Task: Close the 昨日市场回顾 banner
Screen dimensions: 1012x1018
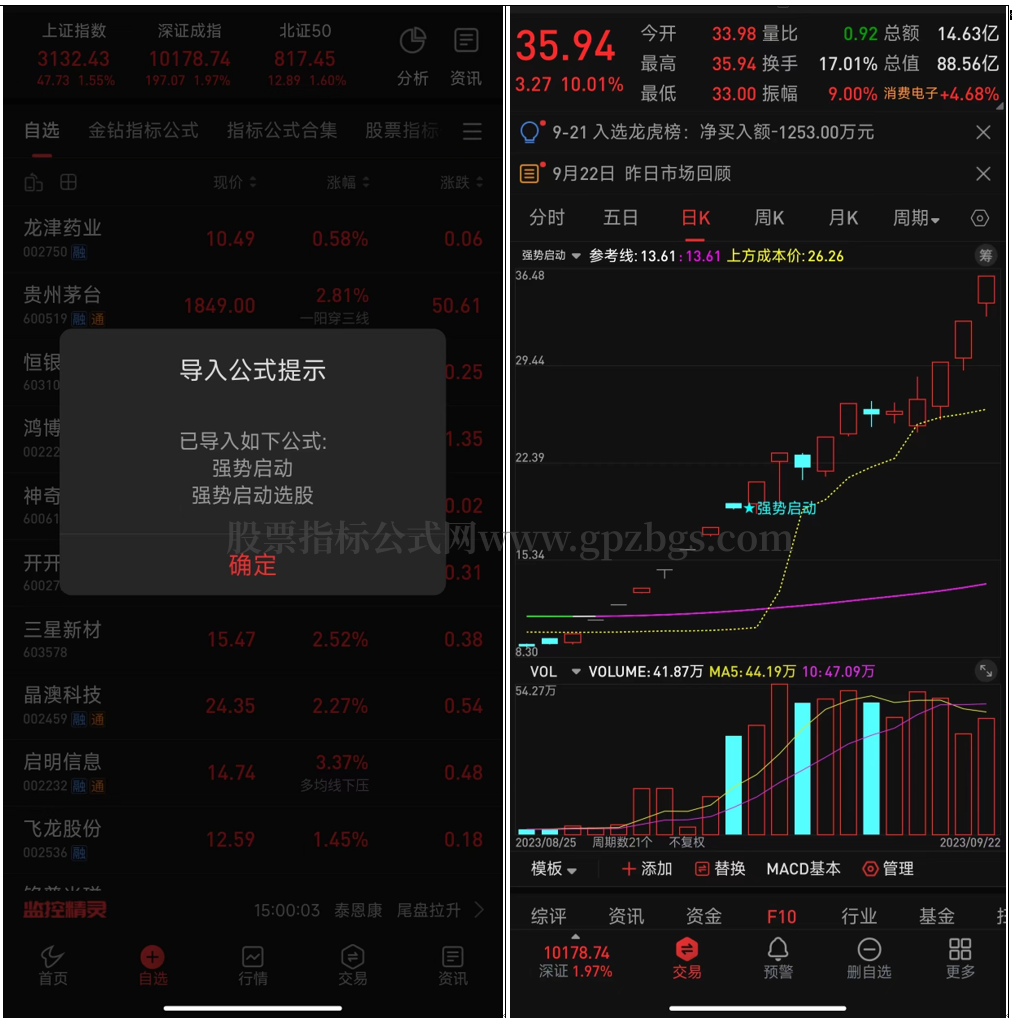Action: point(983,174)
